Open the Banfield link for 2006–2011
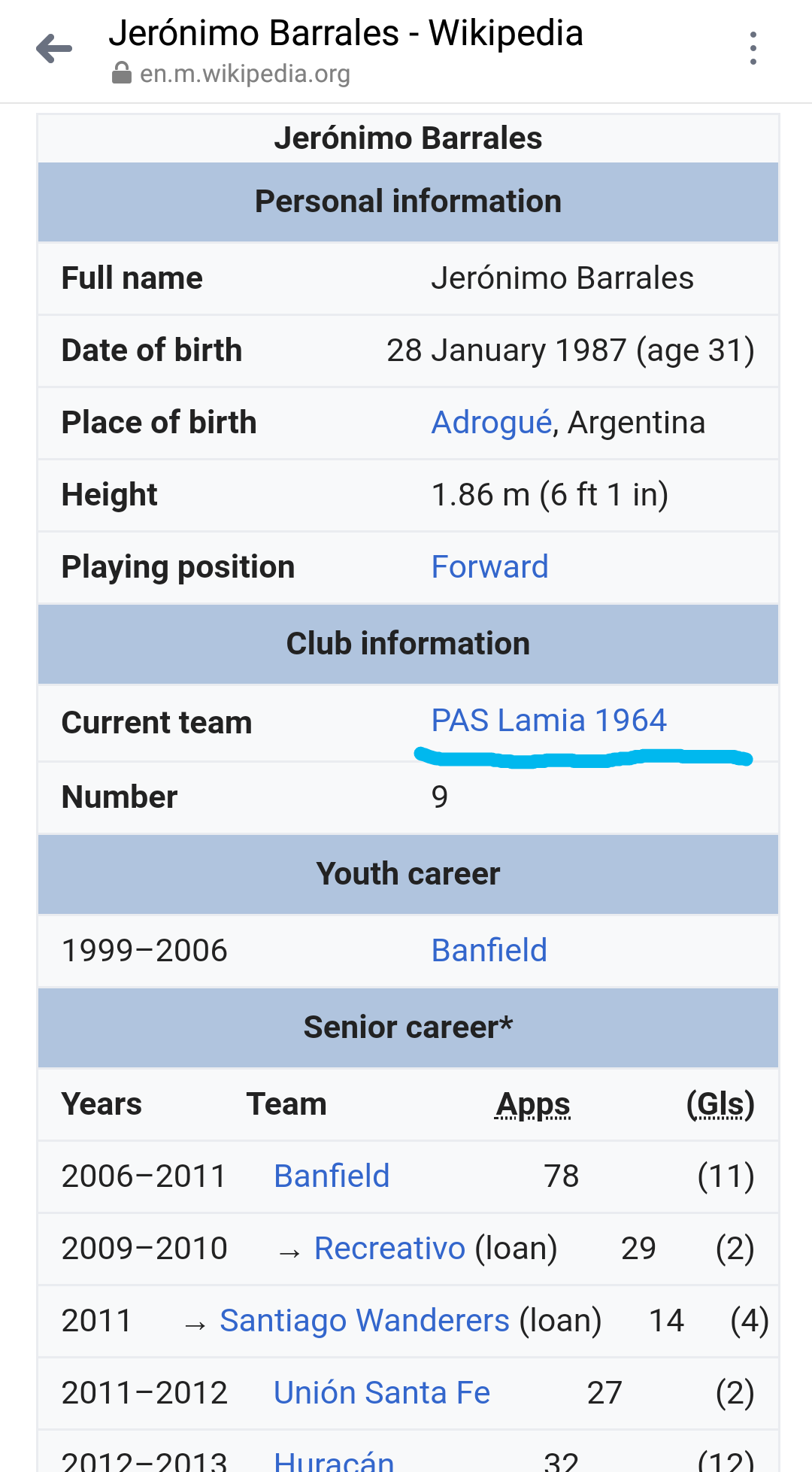This screenshot has width=812, height=1472. coord(332,1176)
